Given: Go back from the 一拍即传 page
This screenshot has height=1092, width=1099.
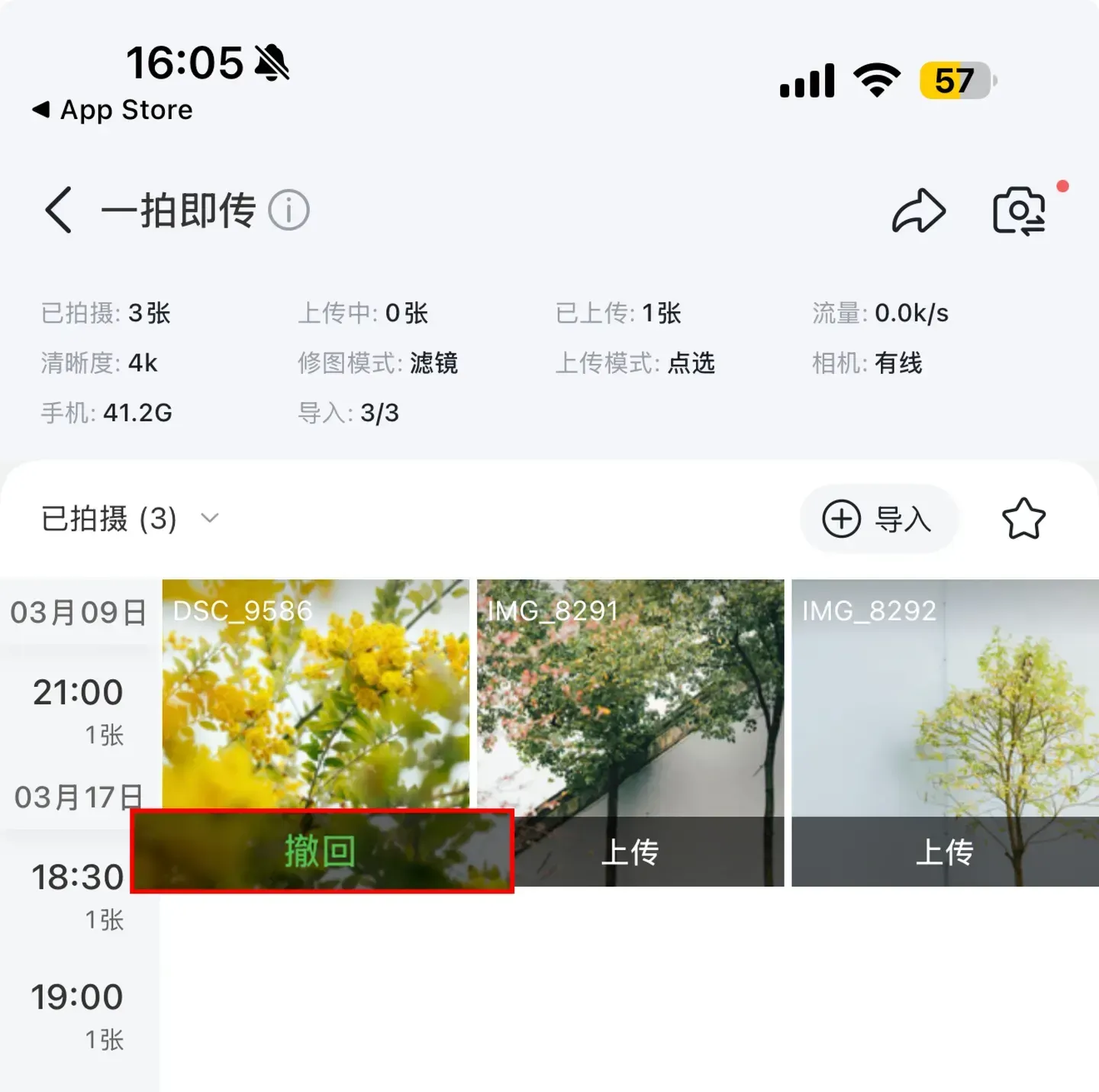Looking at the screenshot, I should pos(59,210).
